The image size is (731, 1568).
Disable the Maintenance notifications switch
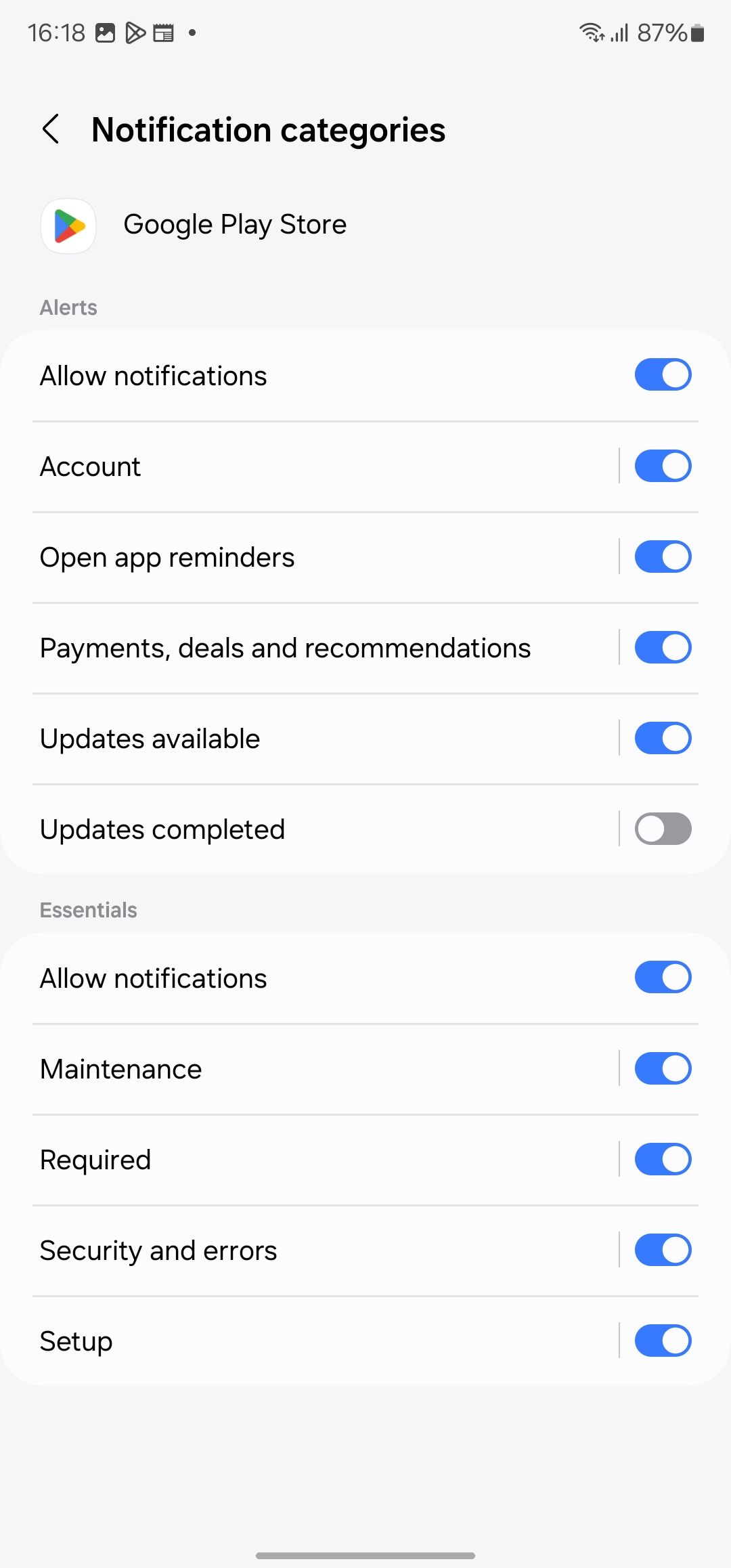(x=662, y=1068)
